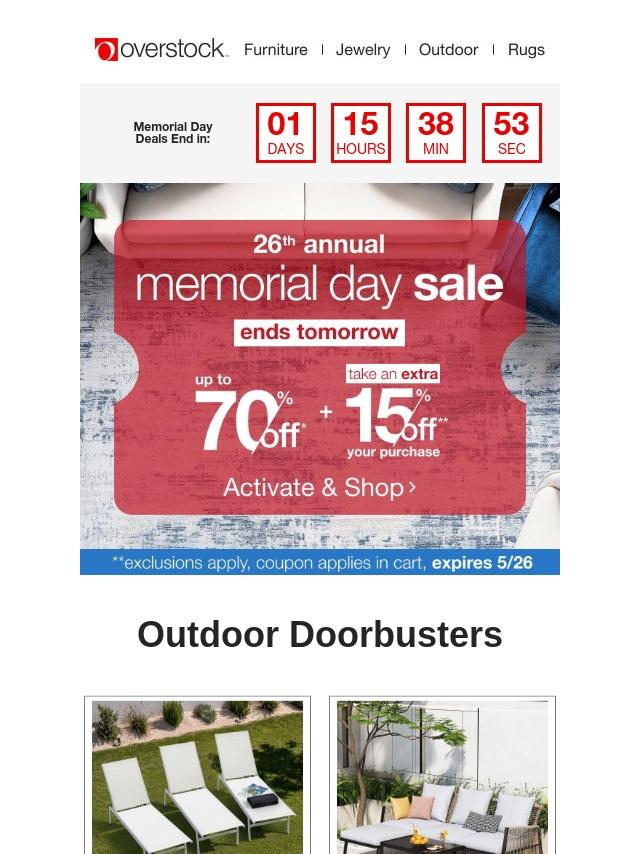
Task: Tap Activate & Shop on the sale banner
Action: tap(320, 487)
